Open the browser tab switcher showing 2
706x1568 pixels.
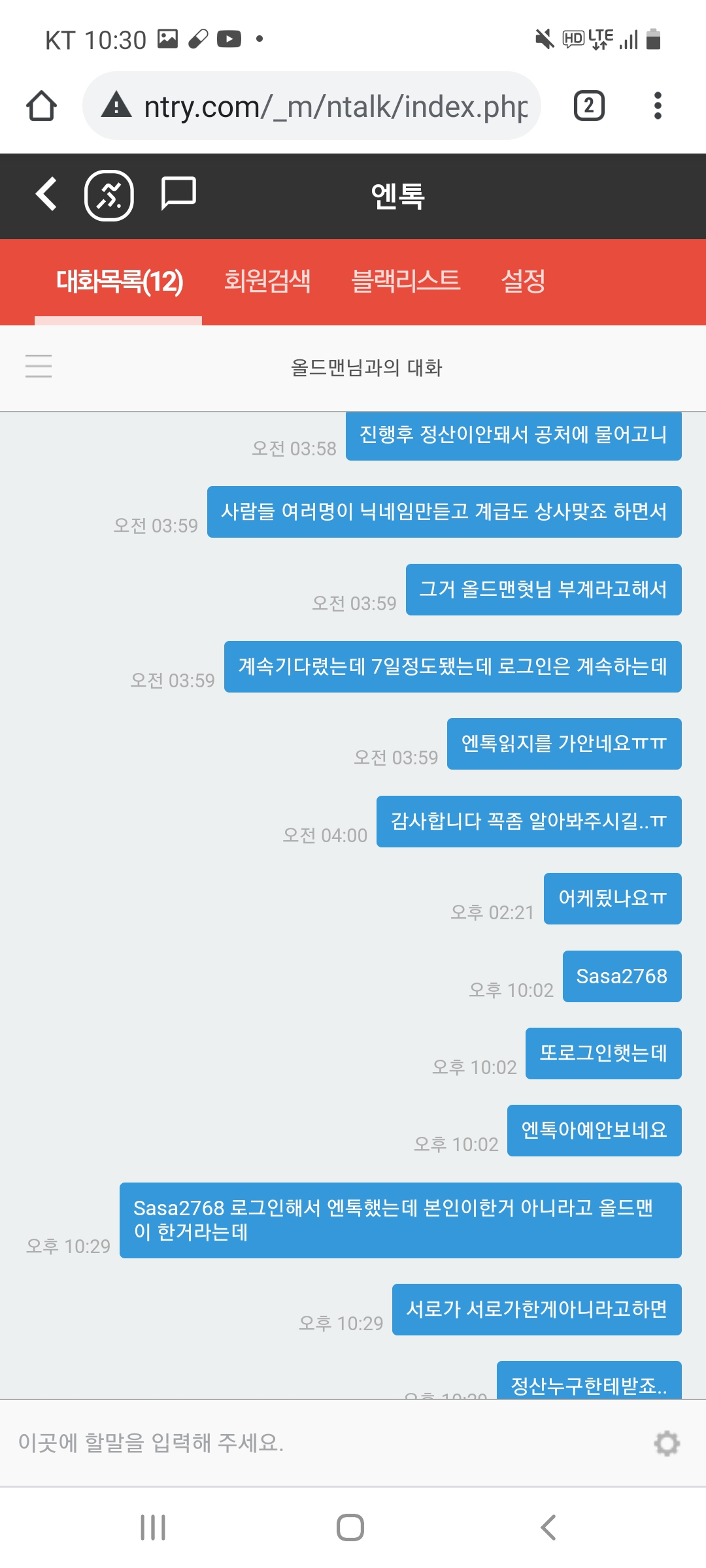tap(589, 106)
